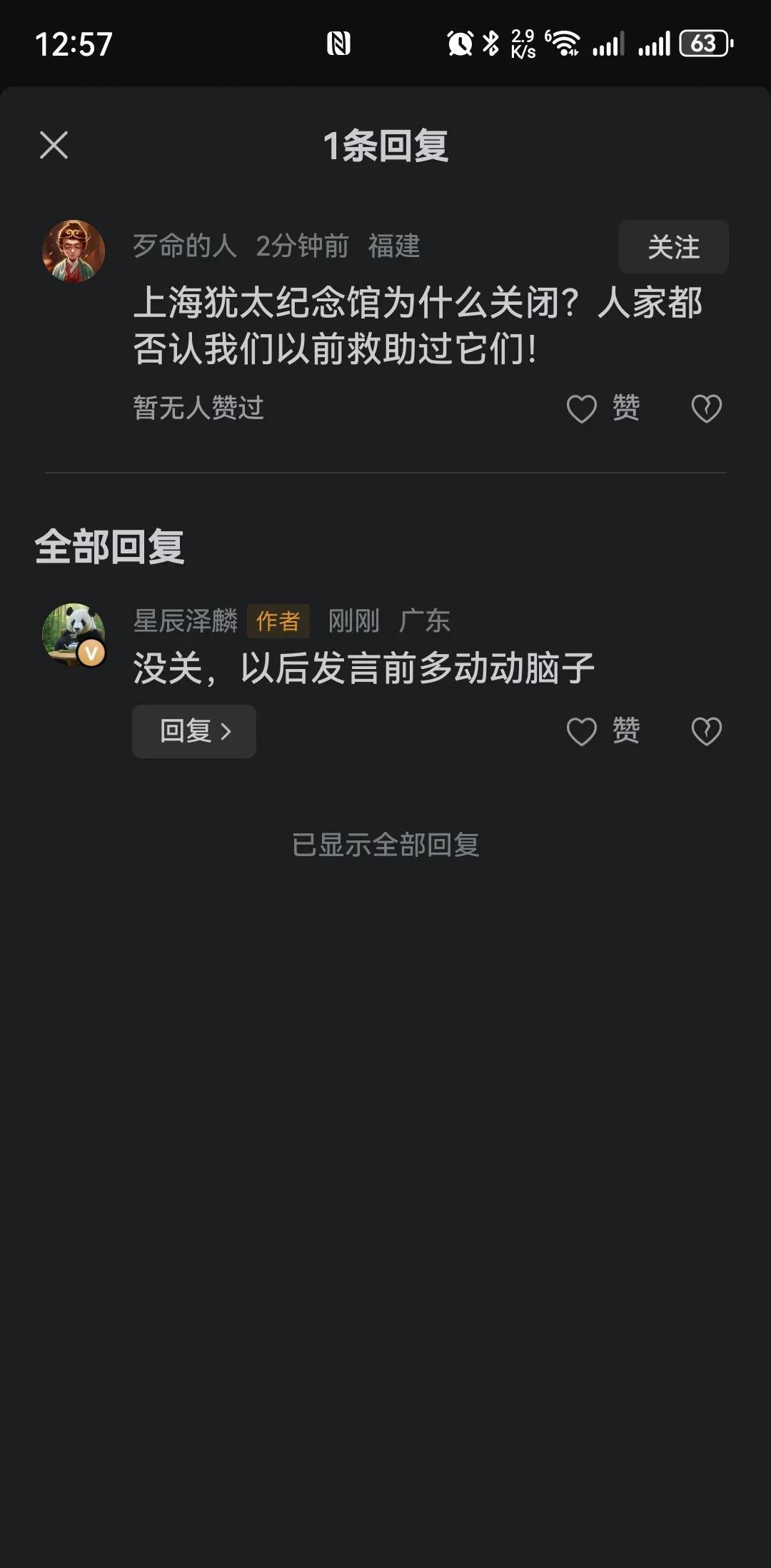Dislike 星辰泽麟's reply with broken heart

tap(706, 731)
